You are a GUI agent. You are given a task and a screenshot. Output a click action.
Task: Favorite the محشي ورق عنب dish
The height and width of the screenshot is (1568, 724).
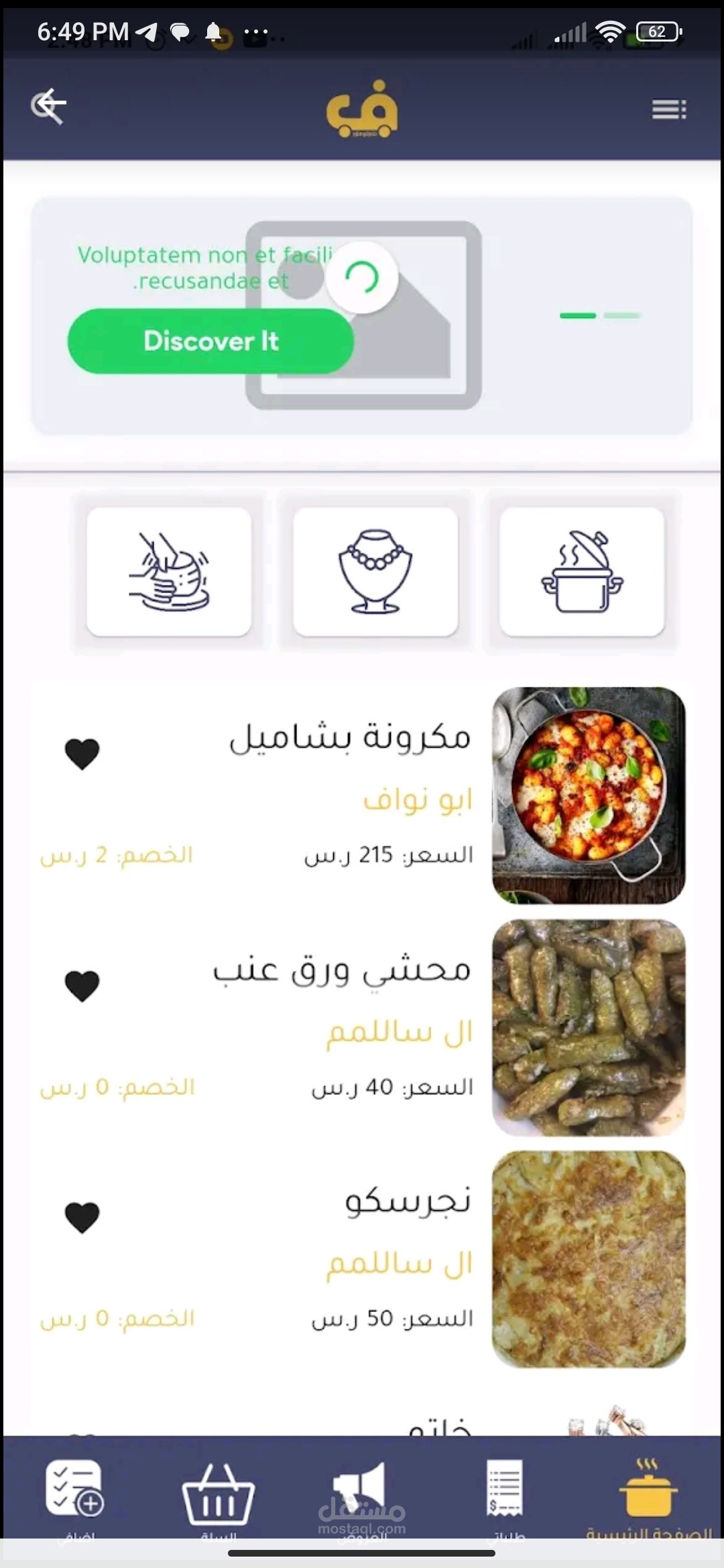coord(82,986)
